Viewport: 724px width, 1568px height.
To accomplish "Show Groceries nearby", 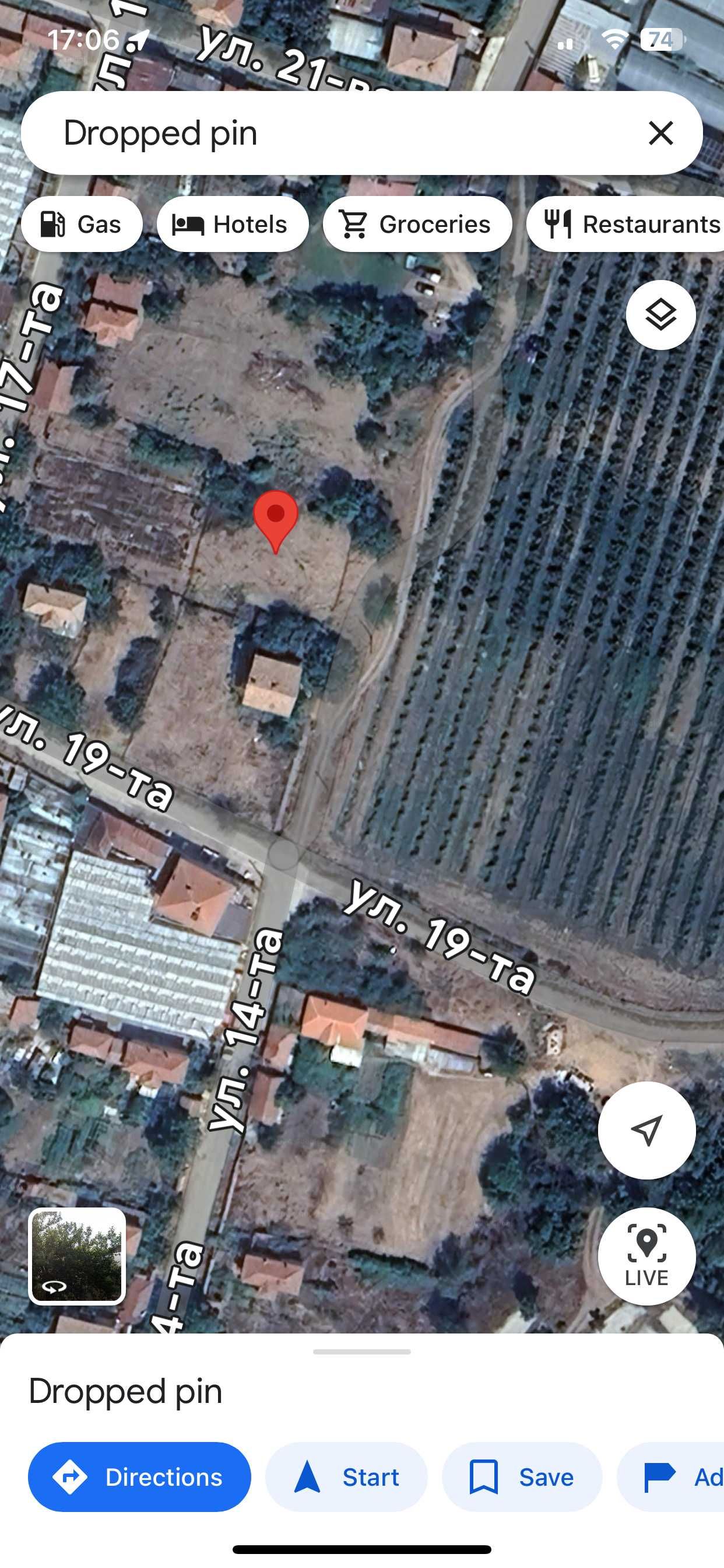I will coord(417,224).
